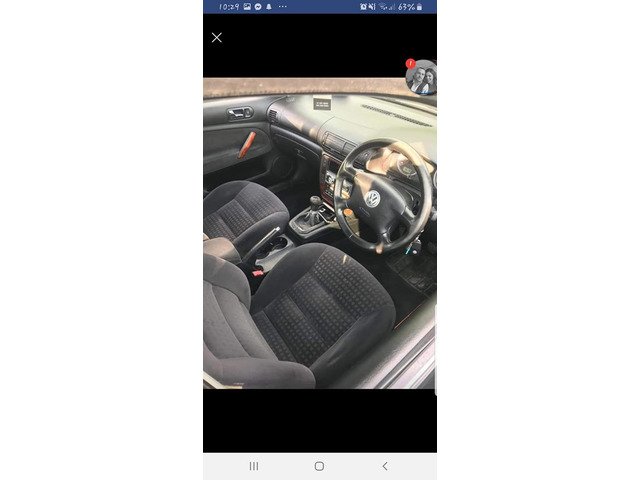Go back using the system back button

coord(385,466)
